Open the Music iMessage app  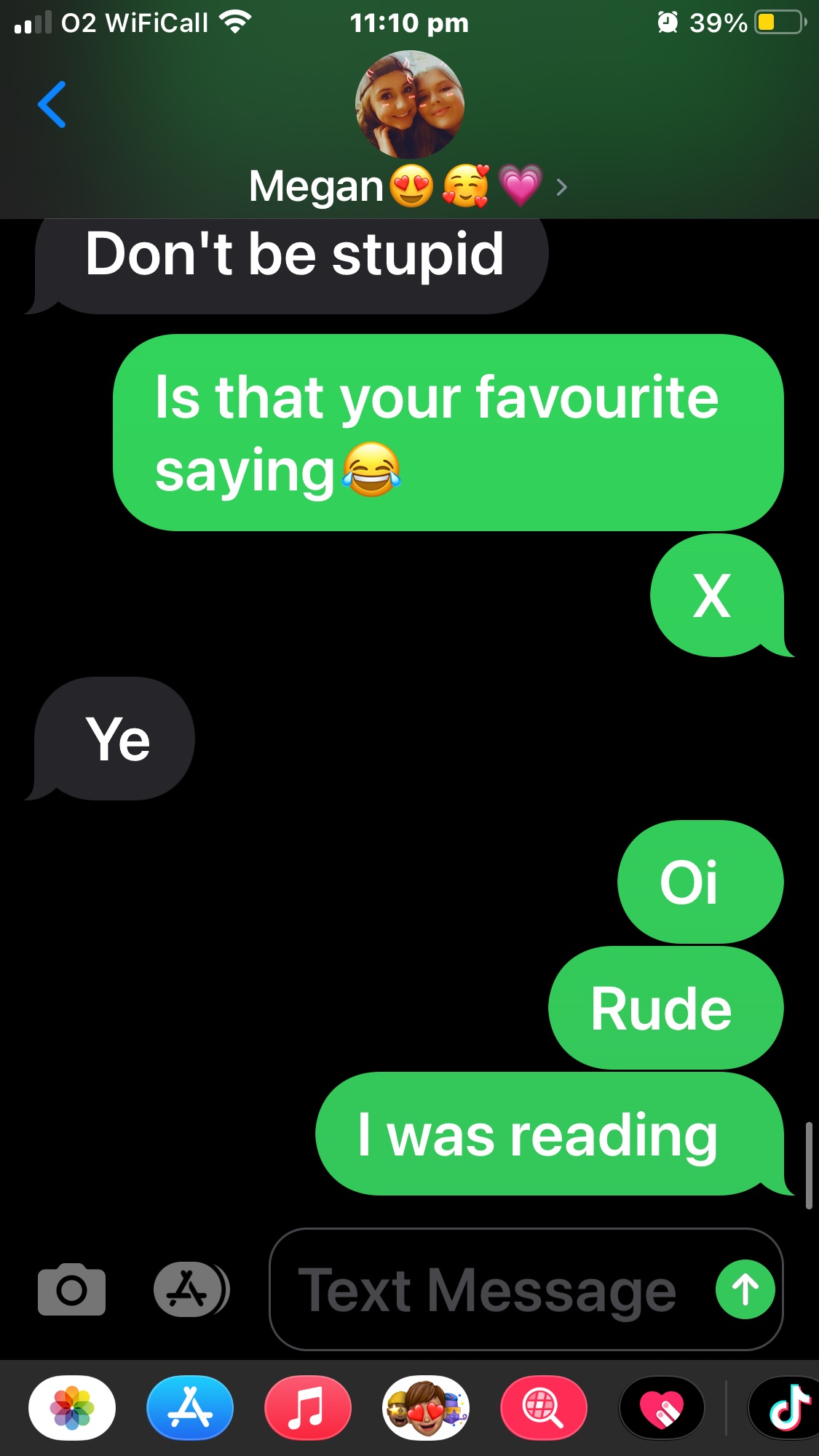pos(308,1408)
